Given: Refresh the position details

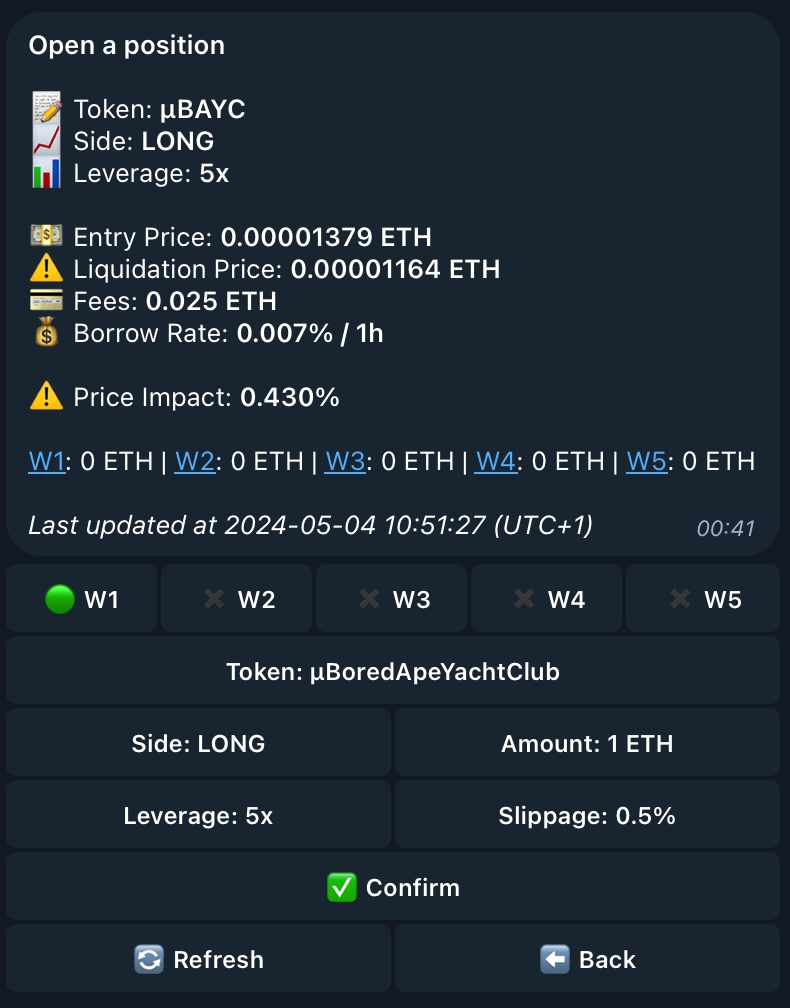Looking at the screenshot, I should pyautogui.click(x=198, y=959).
